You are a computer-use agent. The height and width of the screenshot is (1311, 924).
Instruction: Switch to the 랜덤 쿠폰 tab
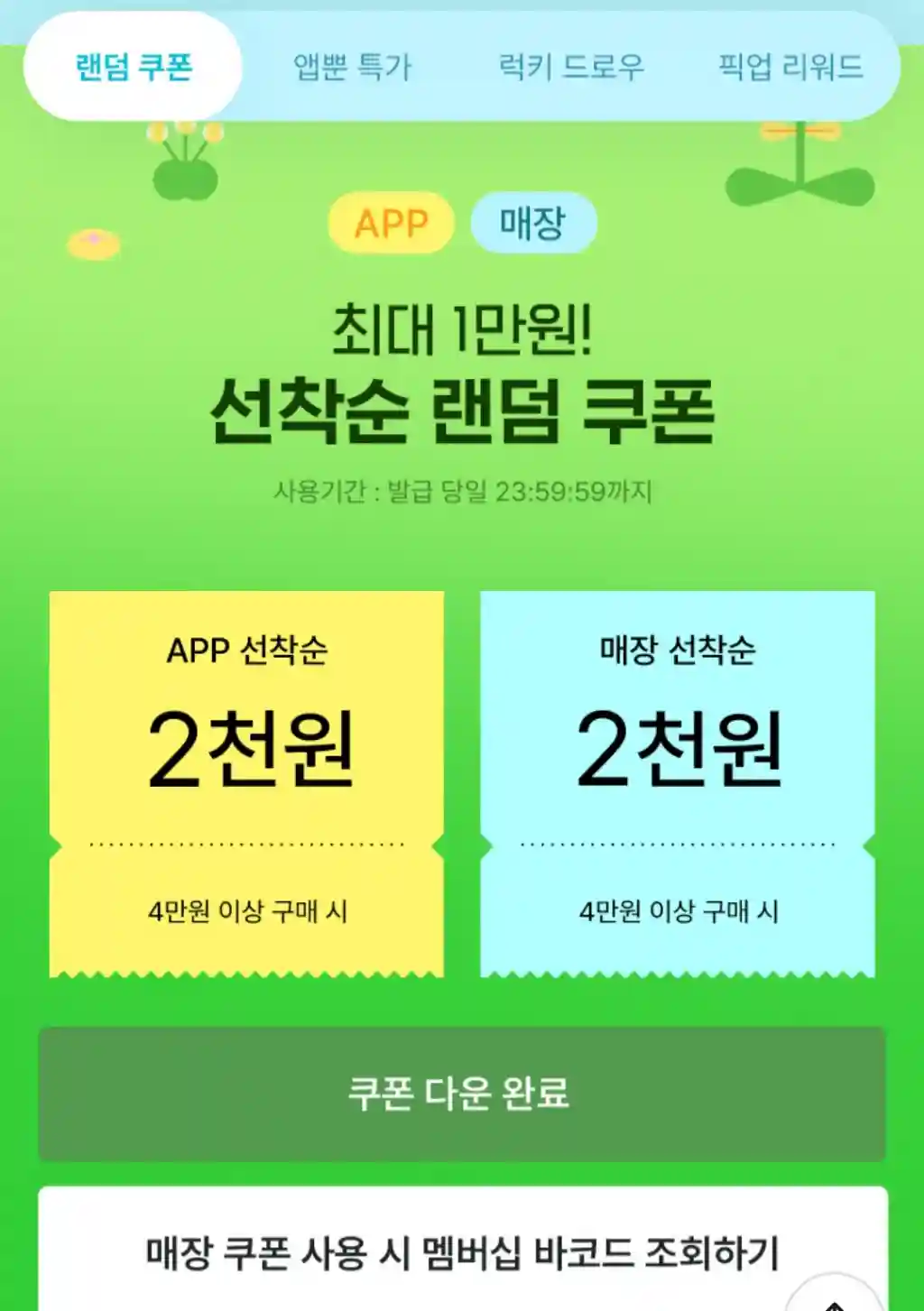pos(134,67)
